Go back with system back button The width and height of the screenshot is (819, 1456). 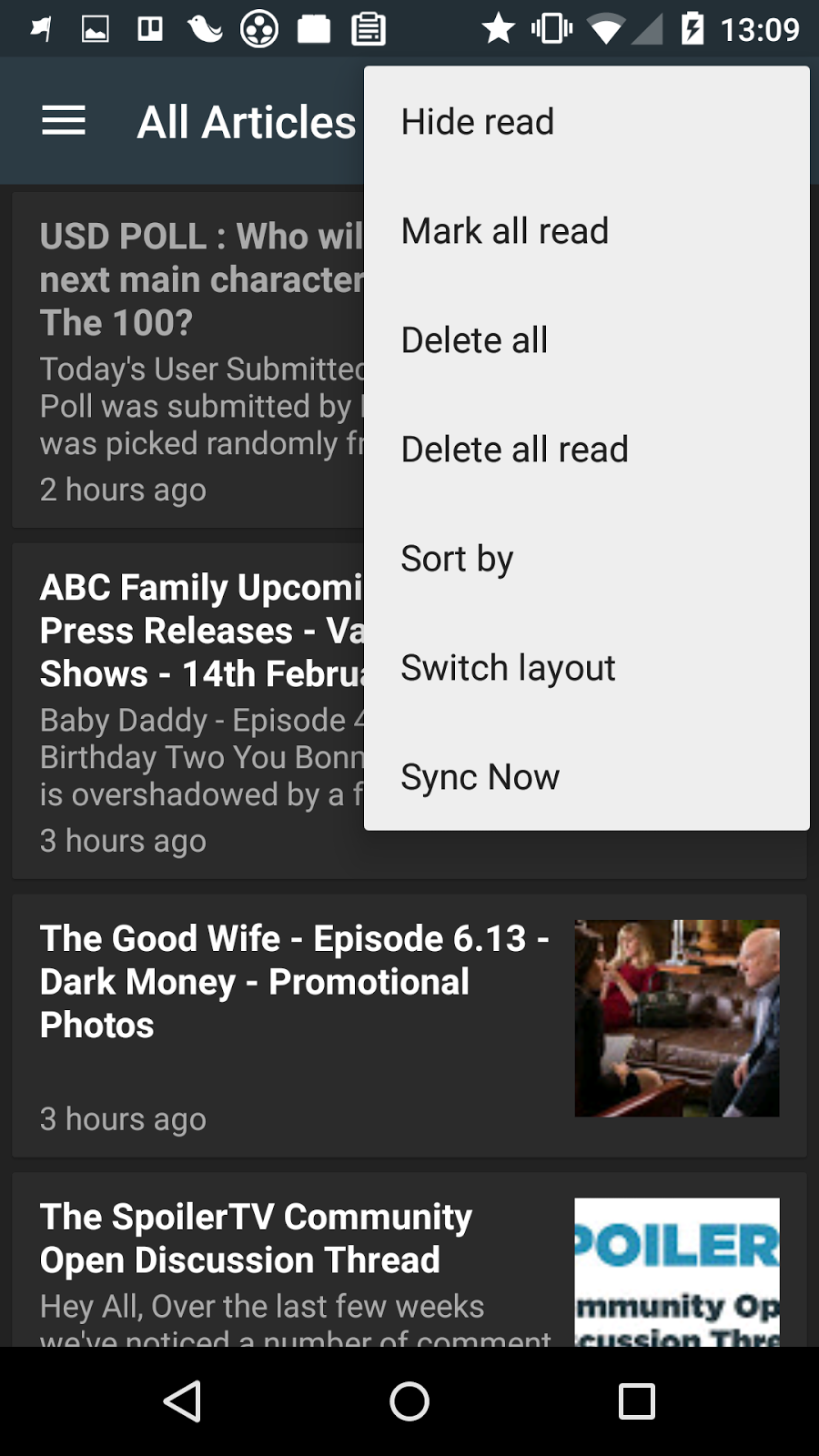click(x=182, y=1401)
